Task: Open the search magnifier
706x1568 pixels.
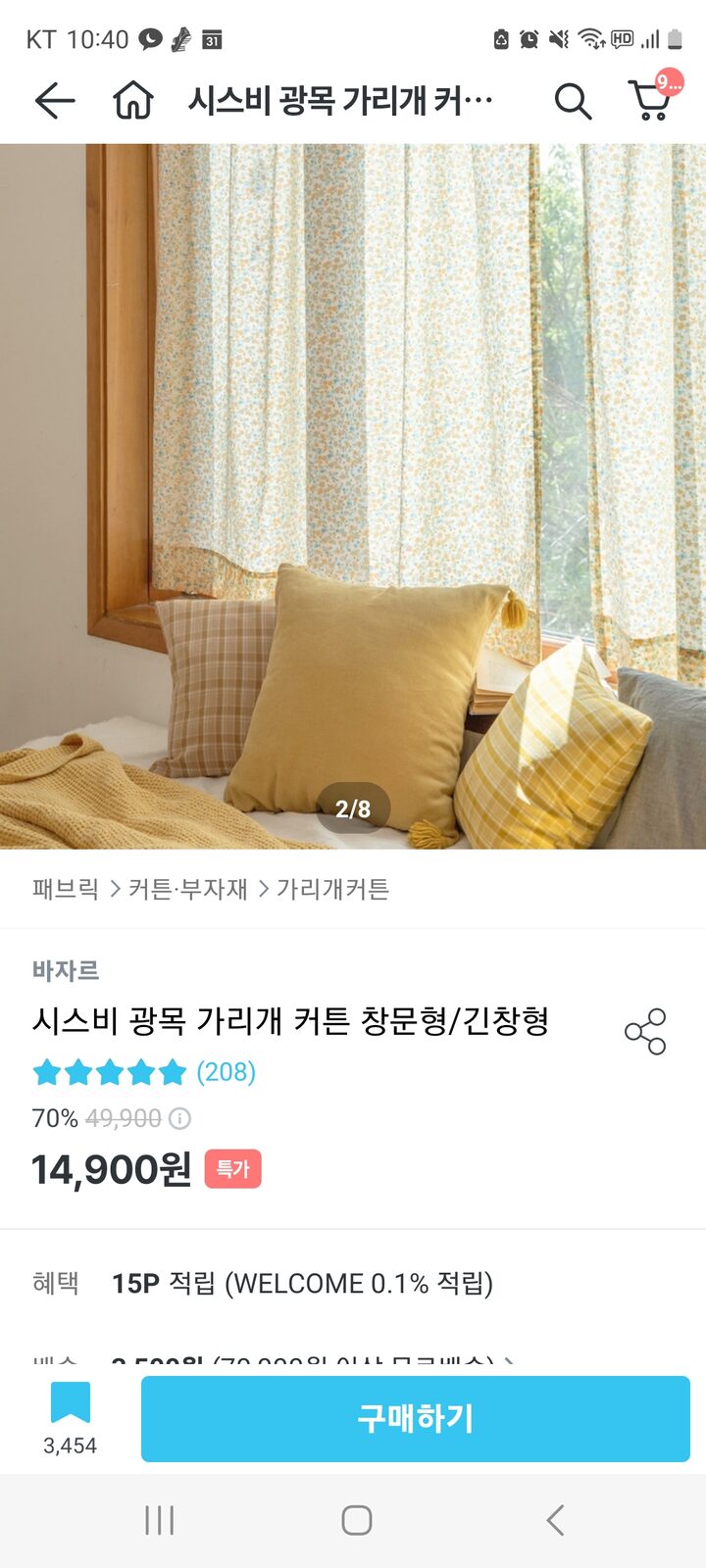Action: click(x=573, y=100)
